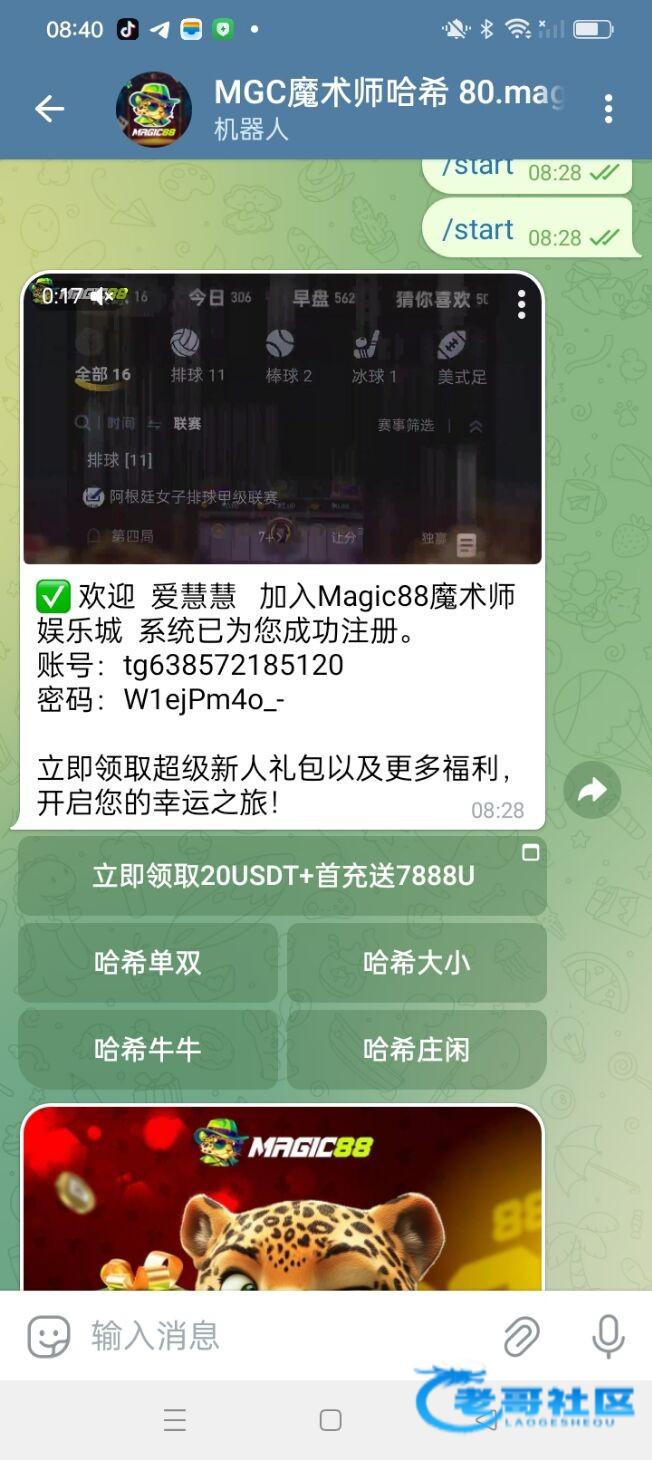Attach a file with the paperclip
The width and height of the screenshot is (652, 1460).
pyautogui.click(x=521, y=1336)
